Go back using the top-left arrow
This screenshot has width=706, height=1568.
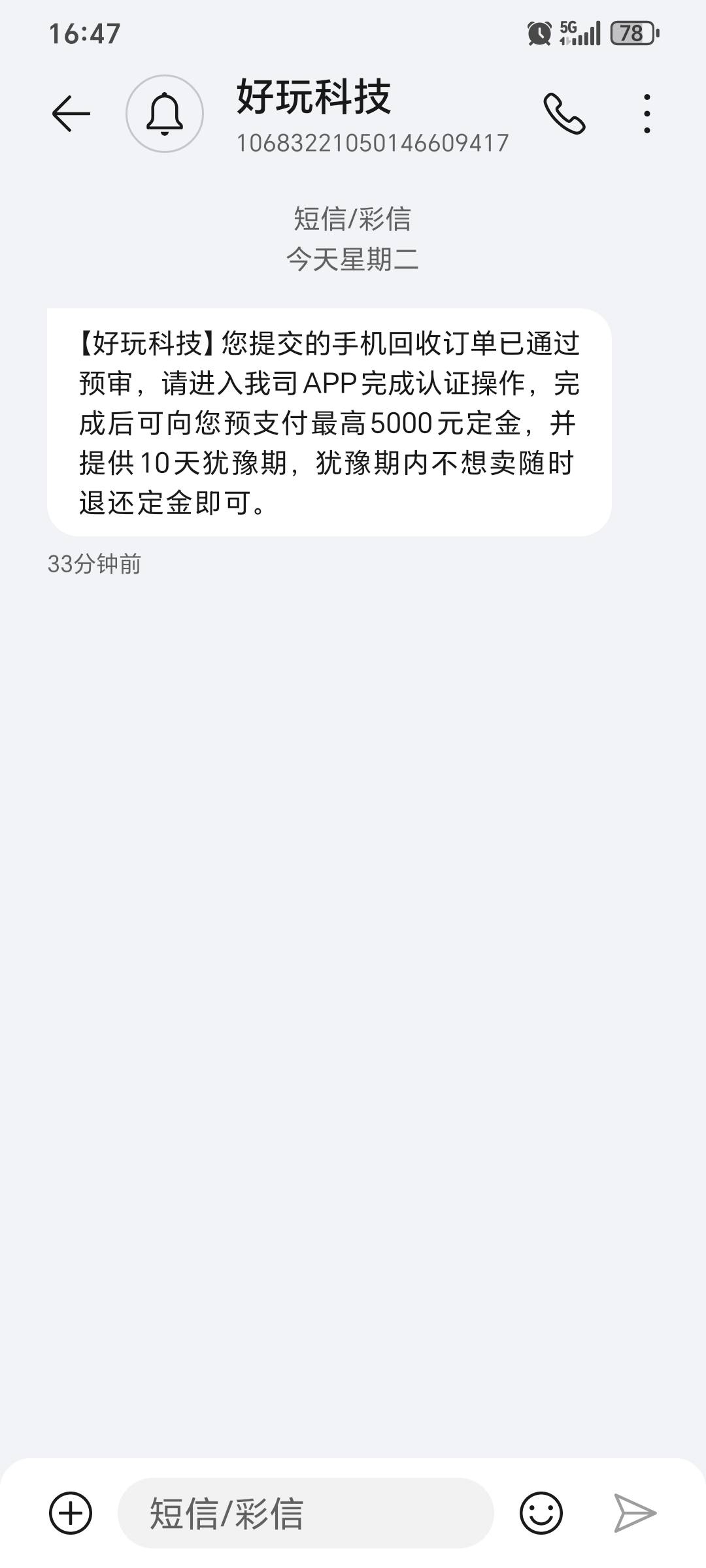coord(71,114)
